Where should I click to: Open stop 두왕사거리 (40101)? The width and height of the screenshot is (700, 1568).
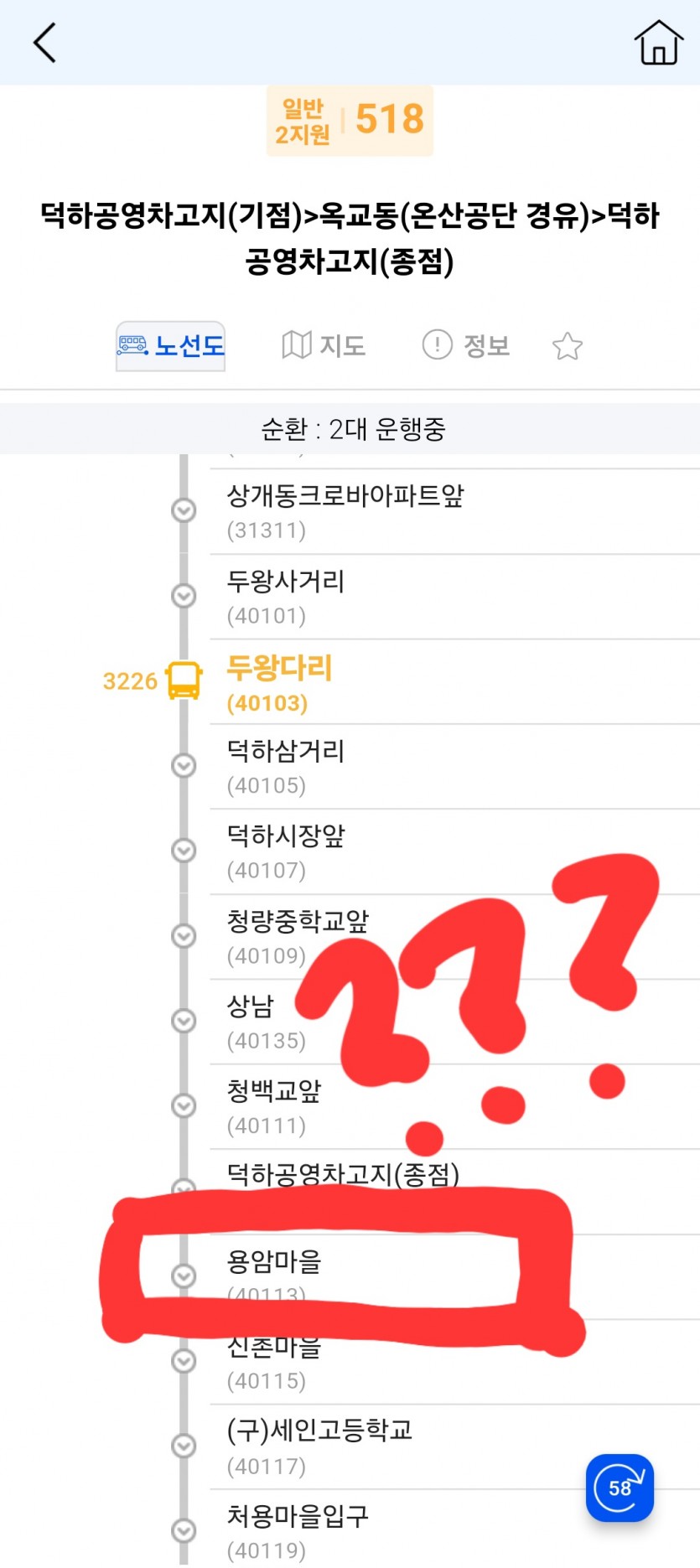coord(286,596)
